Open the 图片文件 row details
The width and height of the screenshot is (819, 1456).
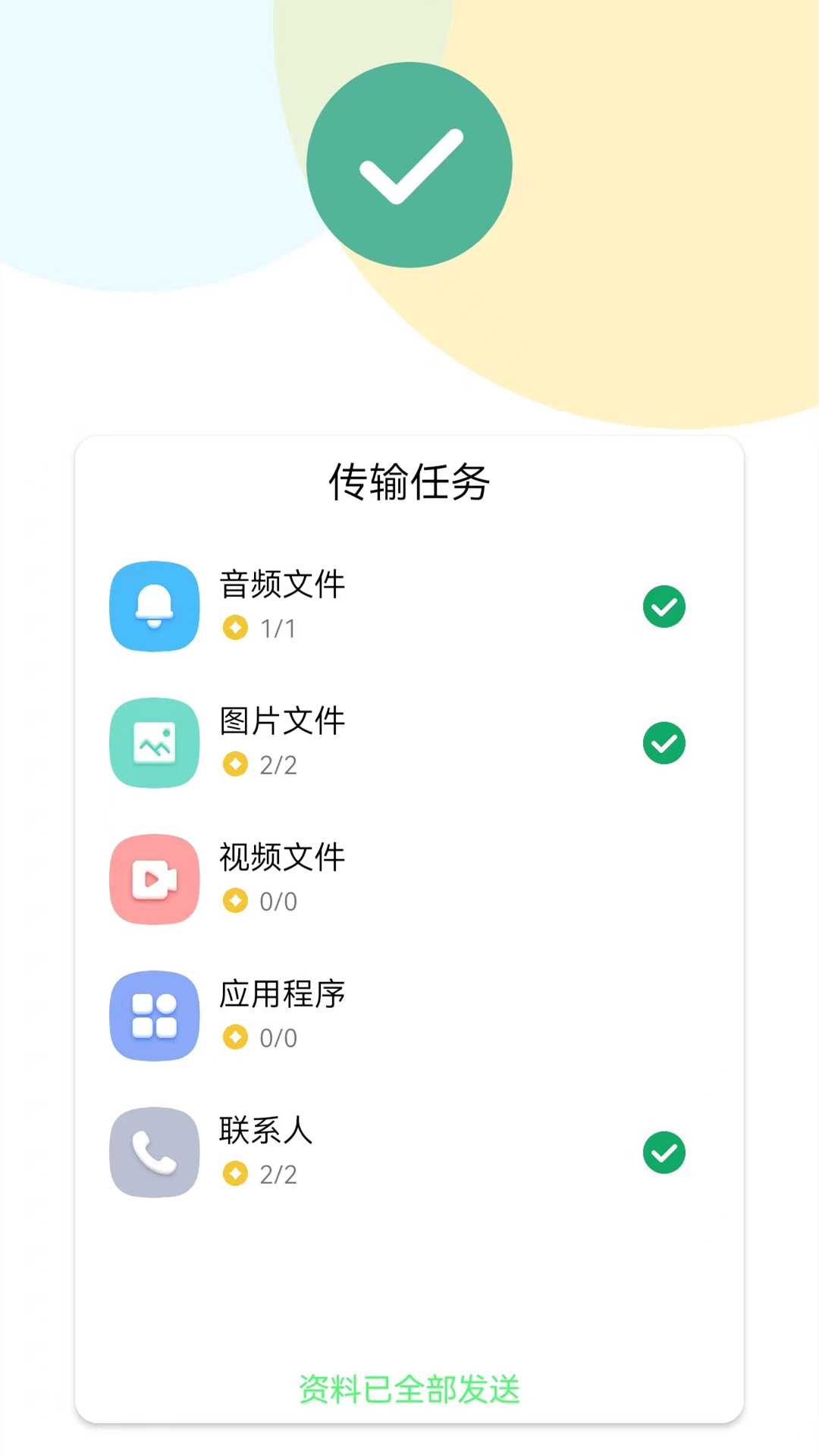(409, 742)
